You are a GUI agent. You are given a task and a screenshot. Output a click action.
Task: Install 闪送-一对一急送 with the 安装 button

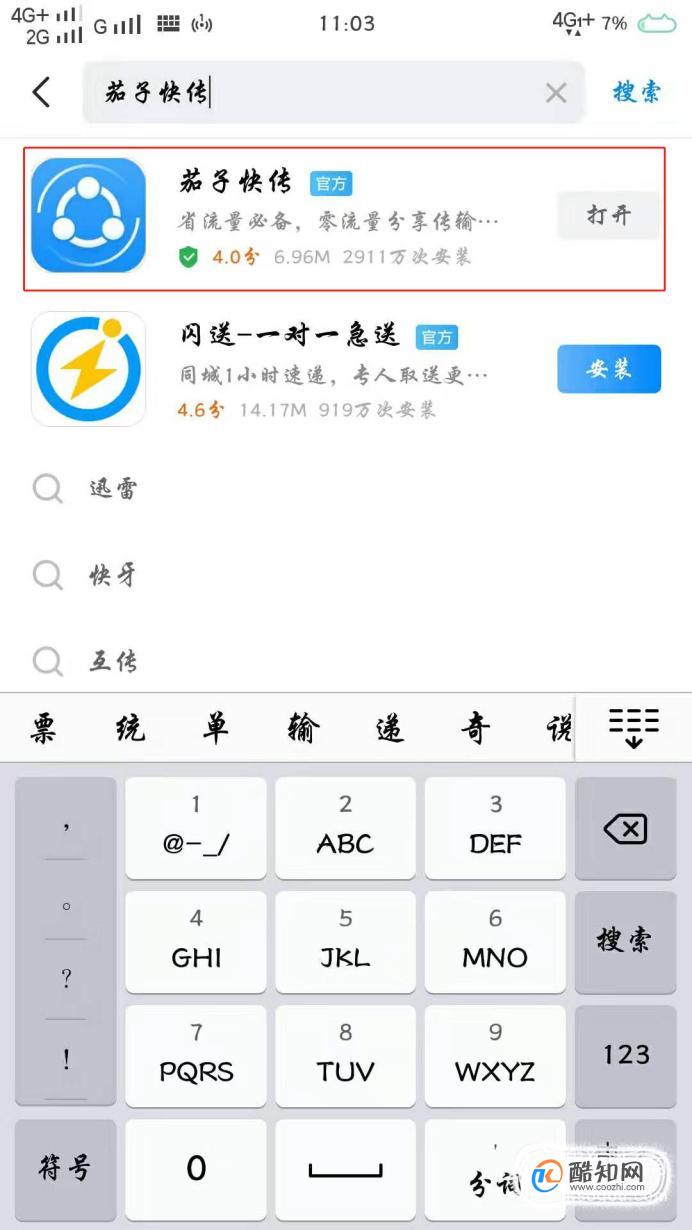click(x=608, y=369)
